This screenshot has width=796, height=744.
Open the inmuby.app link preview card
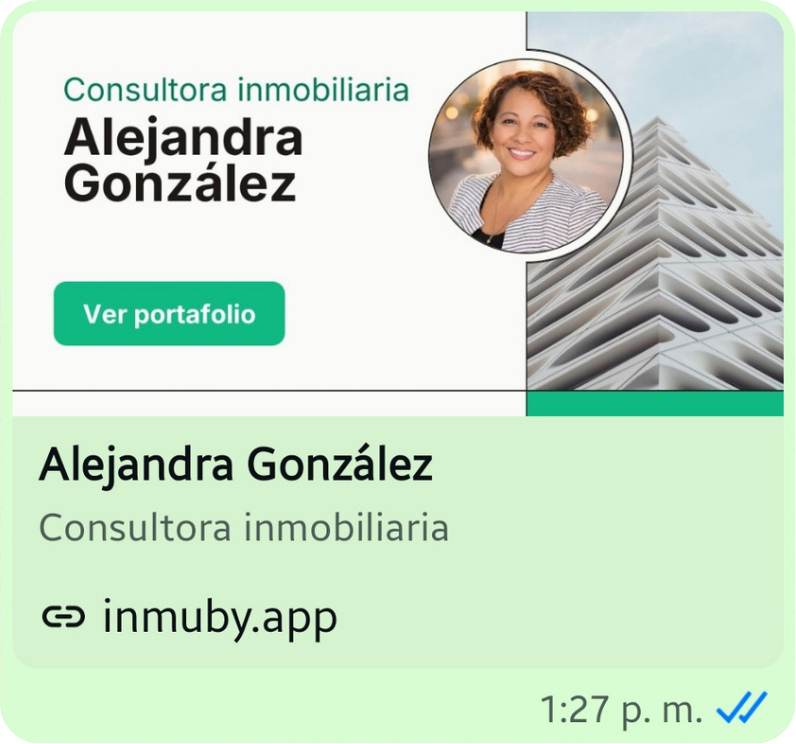pyautogui.click(x=398, y=340)
